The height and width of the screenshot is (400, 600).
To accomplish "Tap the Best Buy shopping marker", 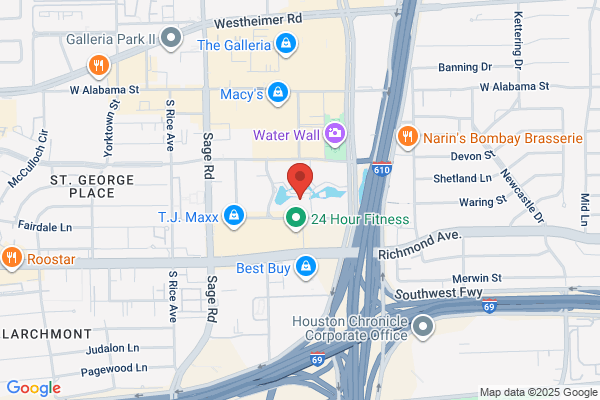I will click(x=306, y=268).
